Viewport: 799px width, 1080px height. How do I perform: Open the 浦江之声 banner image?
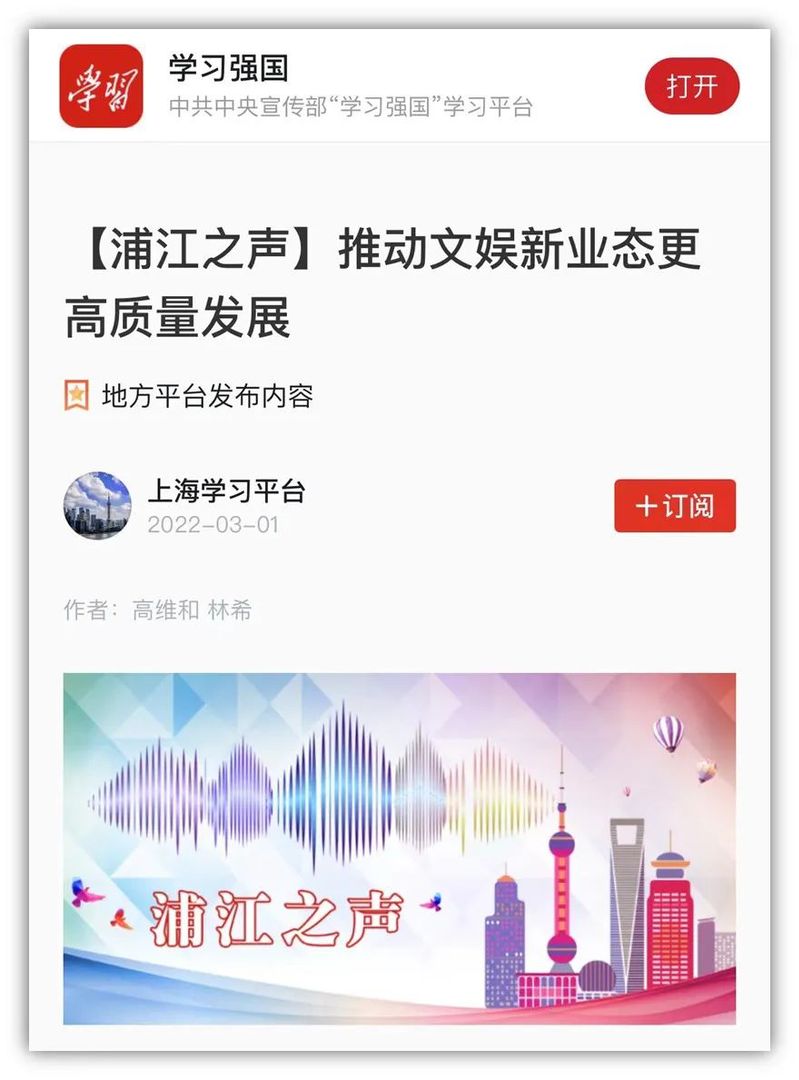point(399,848)
